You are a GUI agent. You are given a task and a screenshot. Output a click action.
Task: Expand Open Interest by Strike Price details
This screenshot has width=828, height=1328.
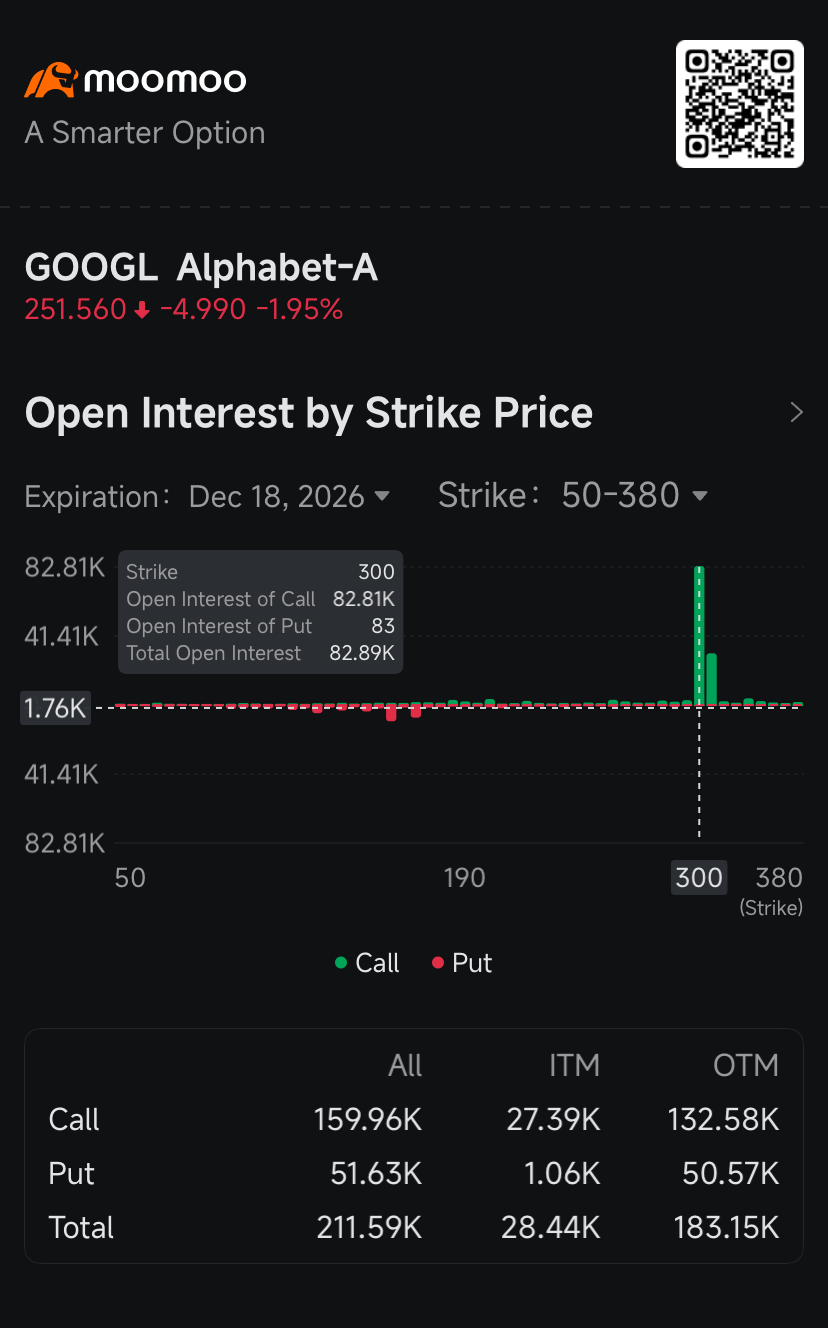[x=795, y=412]
